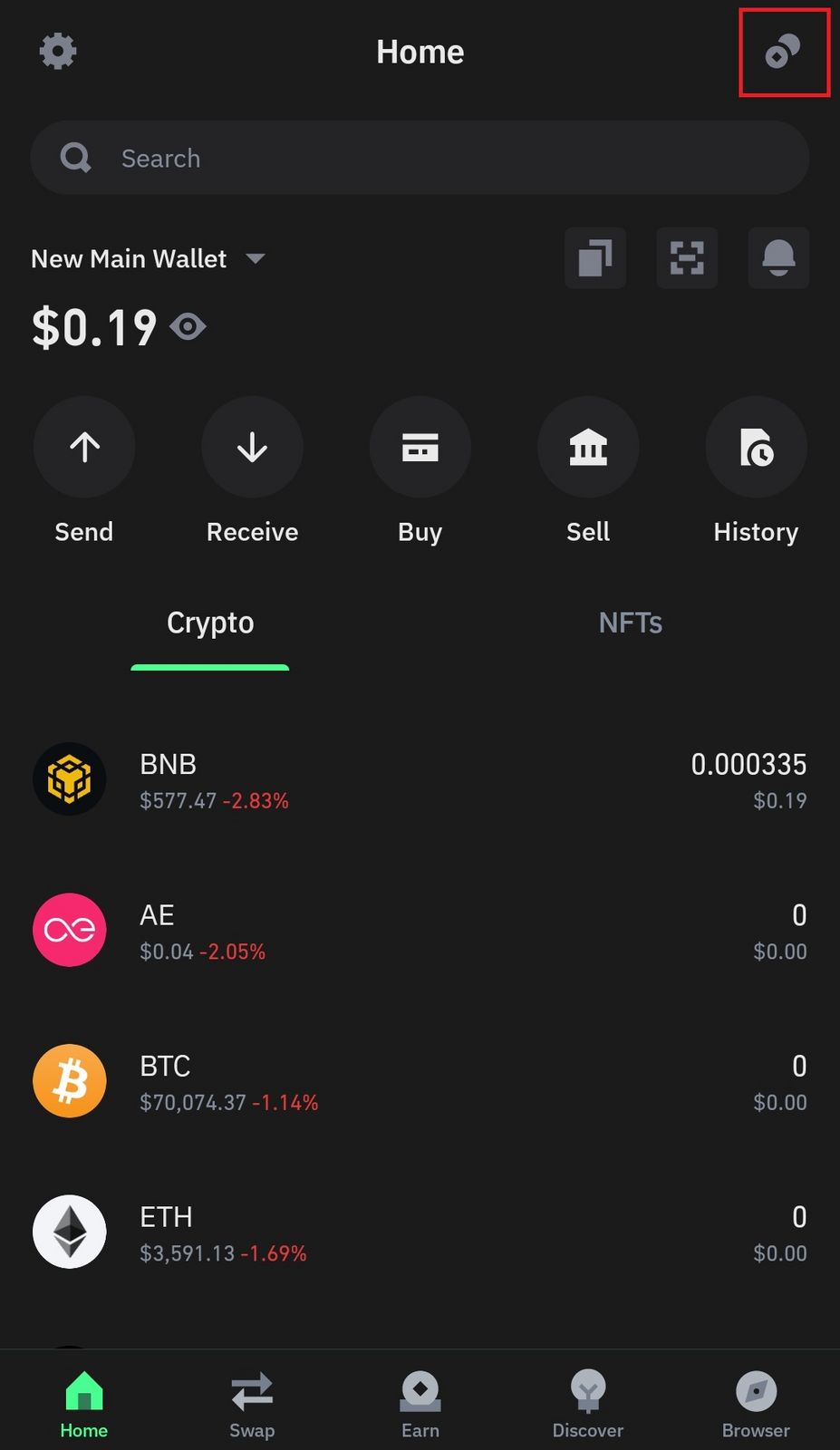840x1450 pixels.
Task: Switch to the Earn tab
Action: click(420, 1403)
